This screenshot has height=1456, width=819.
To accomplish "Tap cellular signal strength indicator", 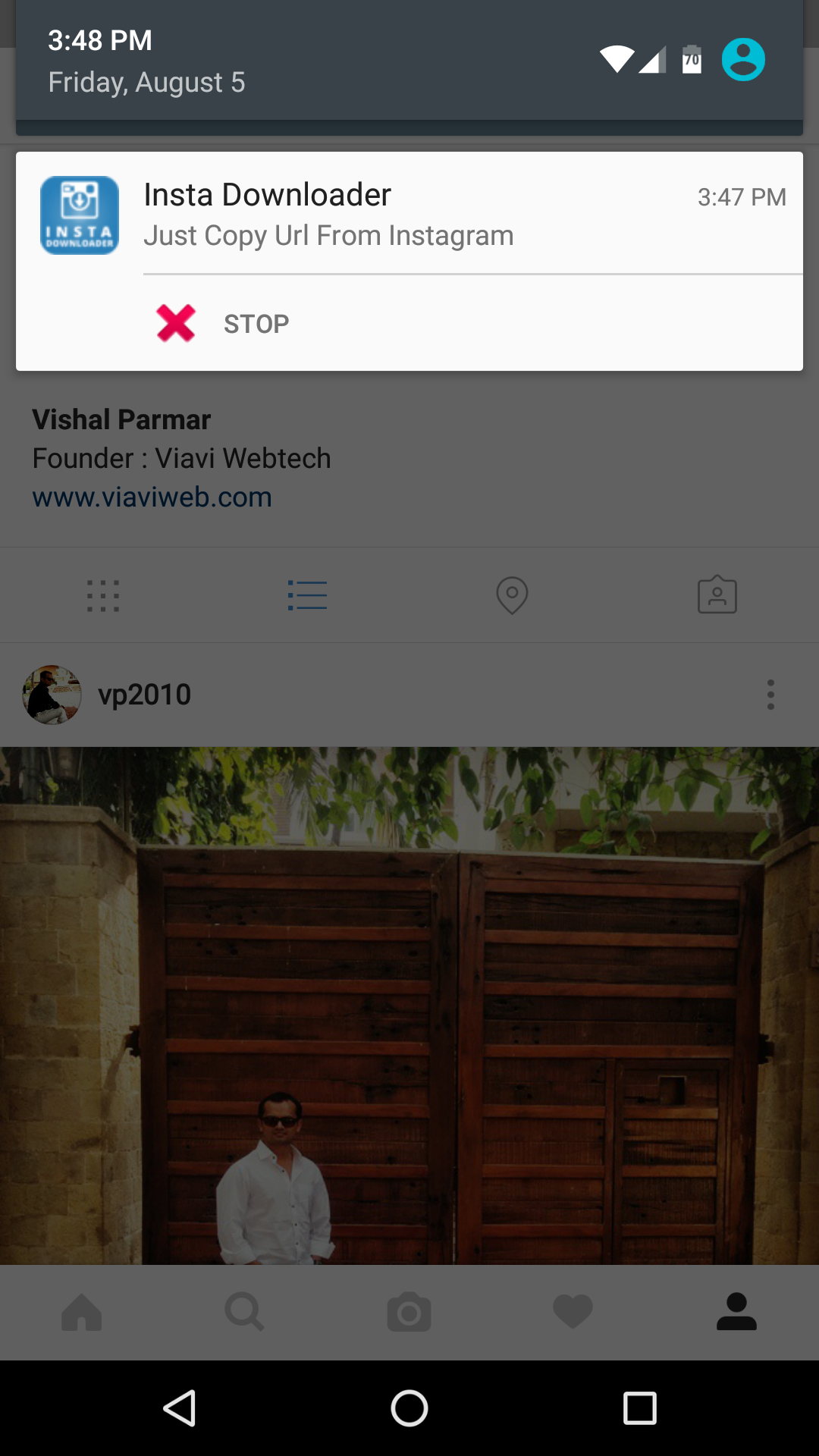I will click(654, 59).
